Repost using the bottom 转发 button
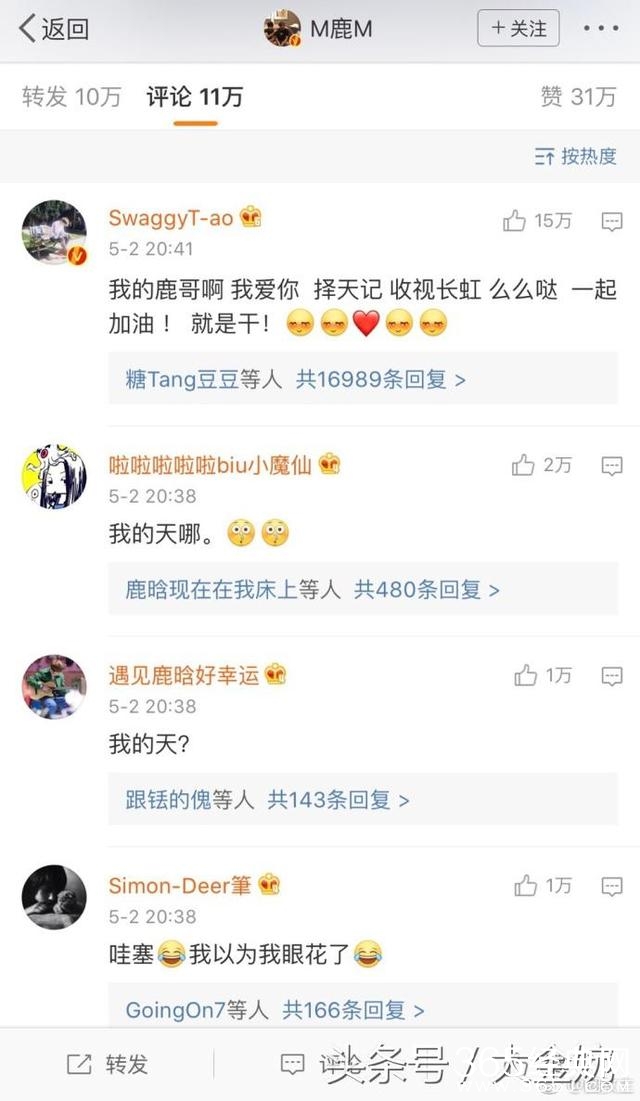This screenshot has width=640, height=1101. pyautogui.click(x=108, y=1064)
